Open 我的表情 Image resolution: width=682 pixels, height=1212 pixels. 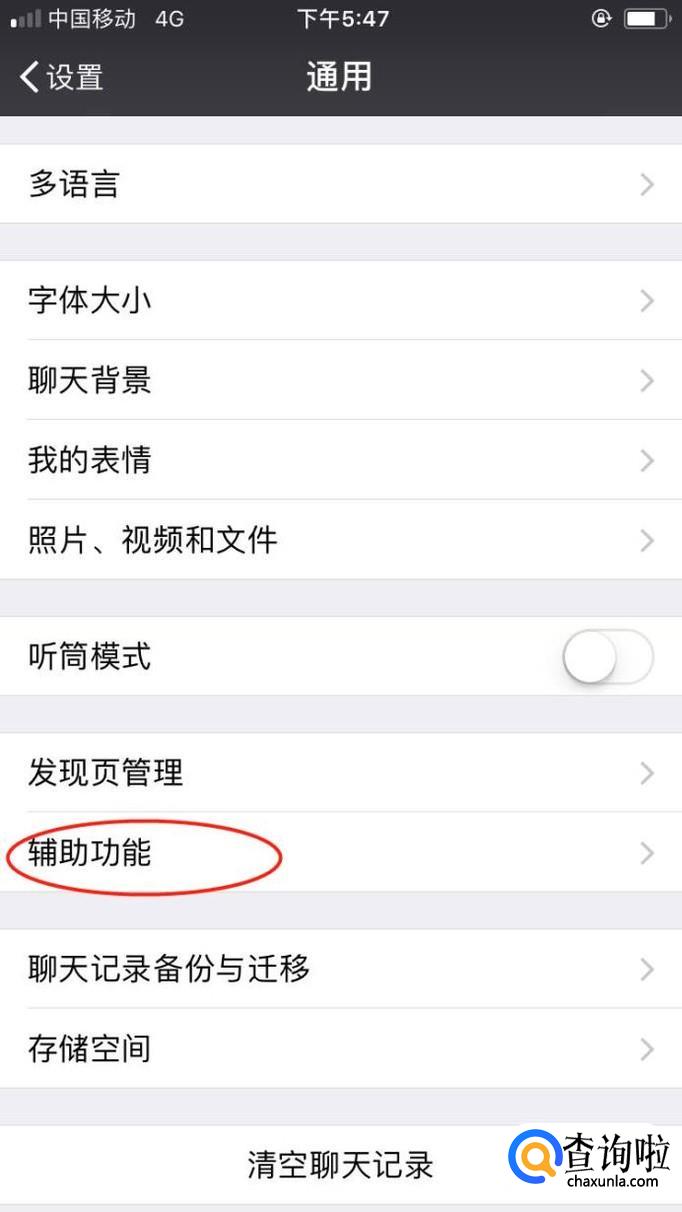click(341, 460)
